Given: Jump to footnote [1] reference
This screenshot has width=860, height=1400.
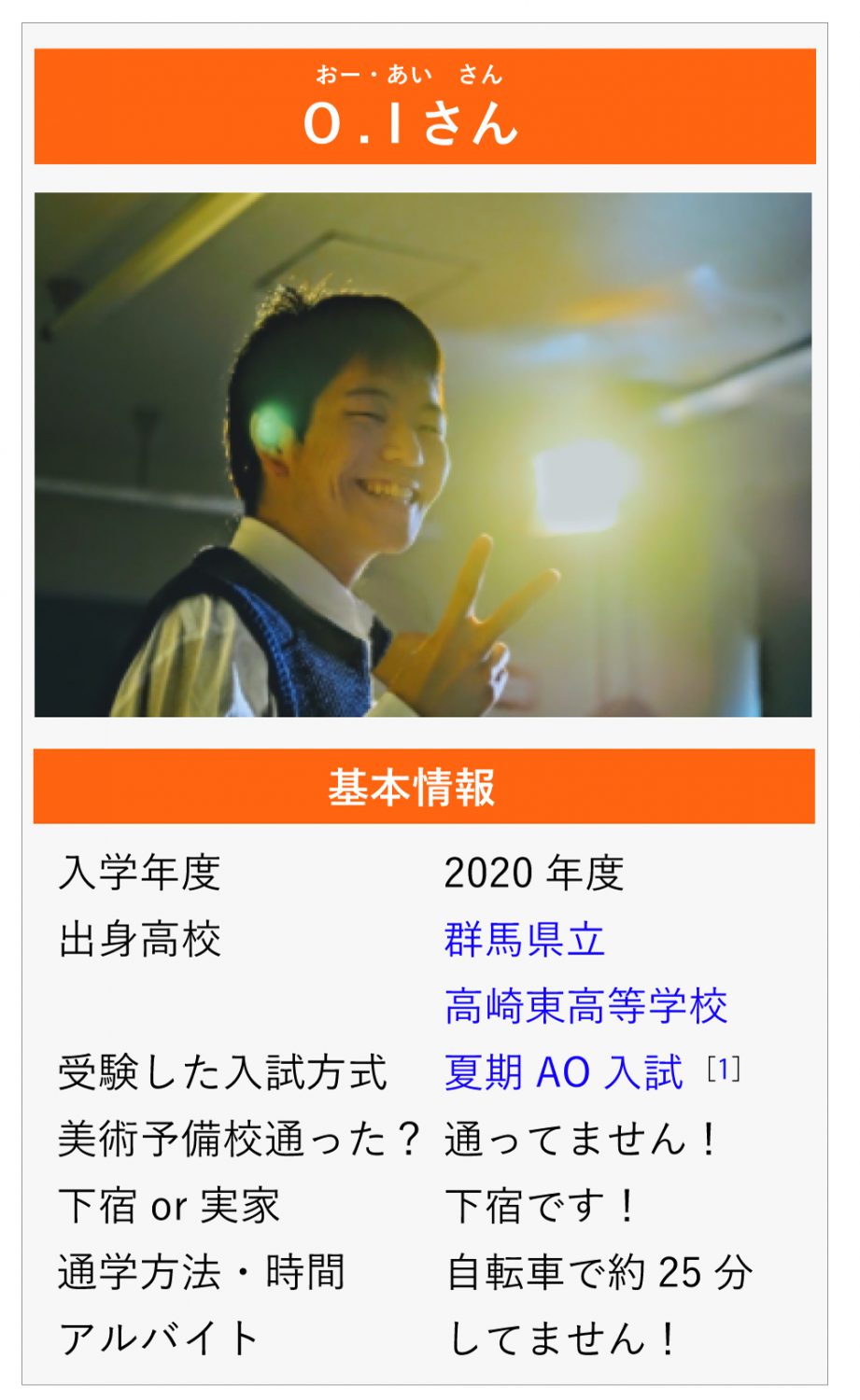Looking at the screenshot, I should click(724, 1068).
